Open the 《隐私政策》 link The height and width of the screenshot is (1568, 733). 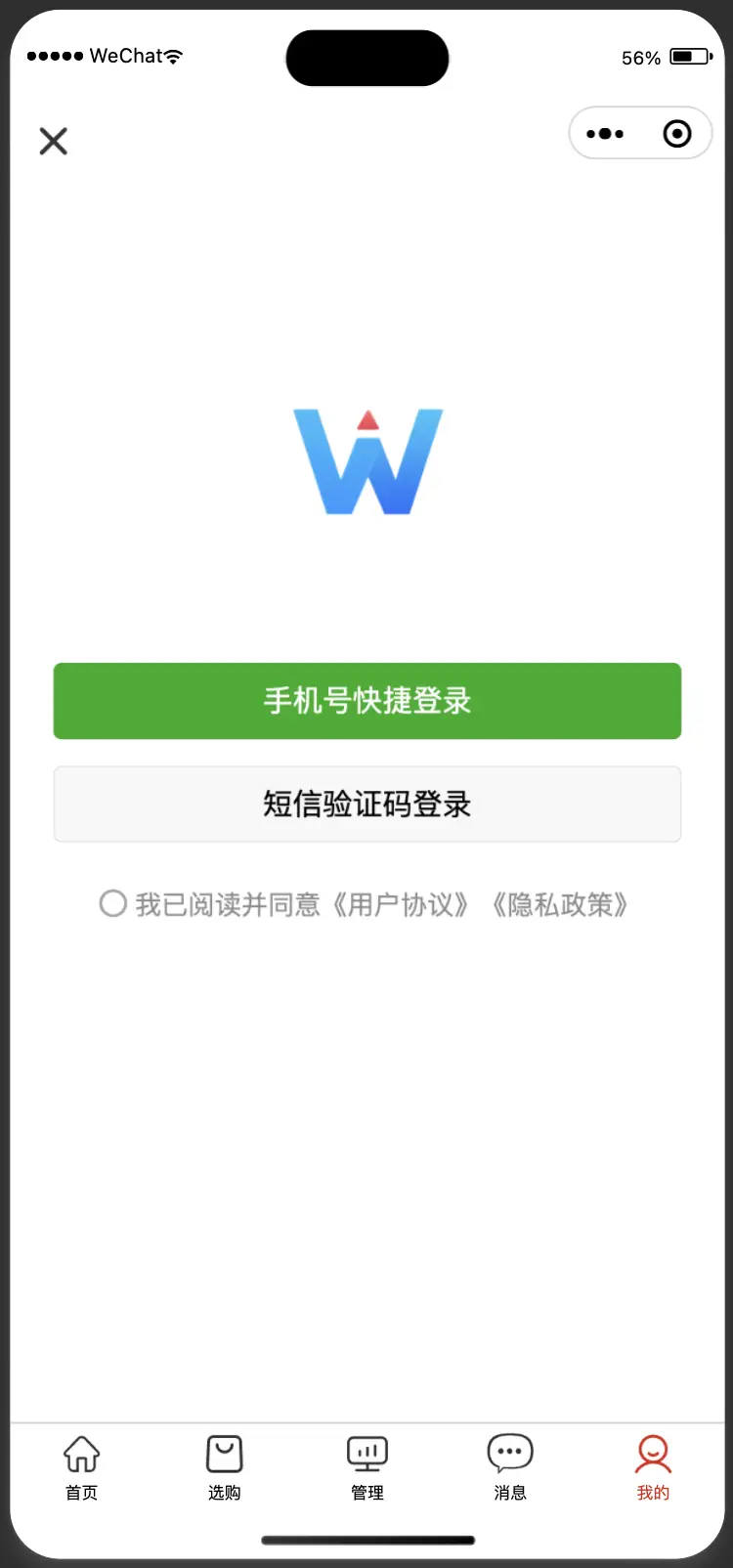(559, 905)
